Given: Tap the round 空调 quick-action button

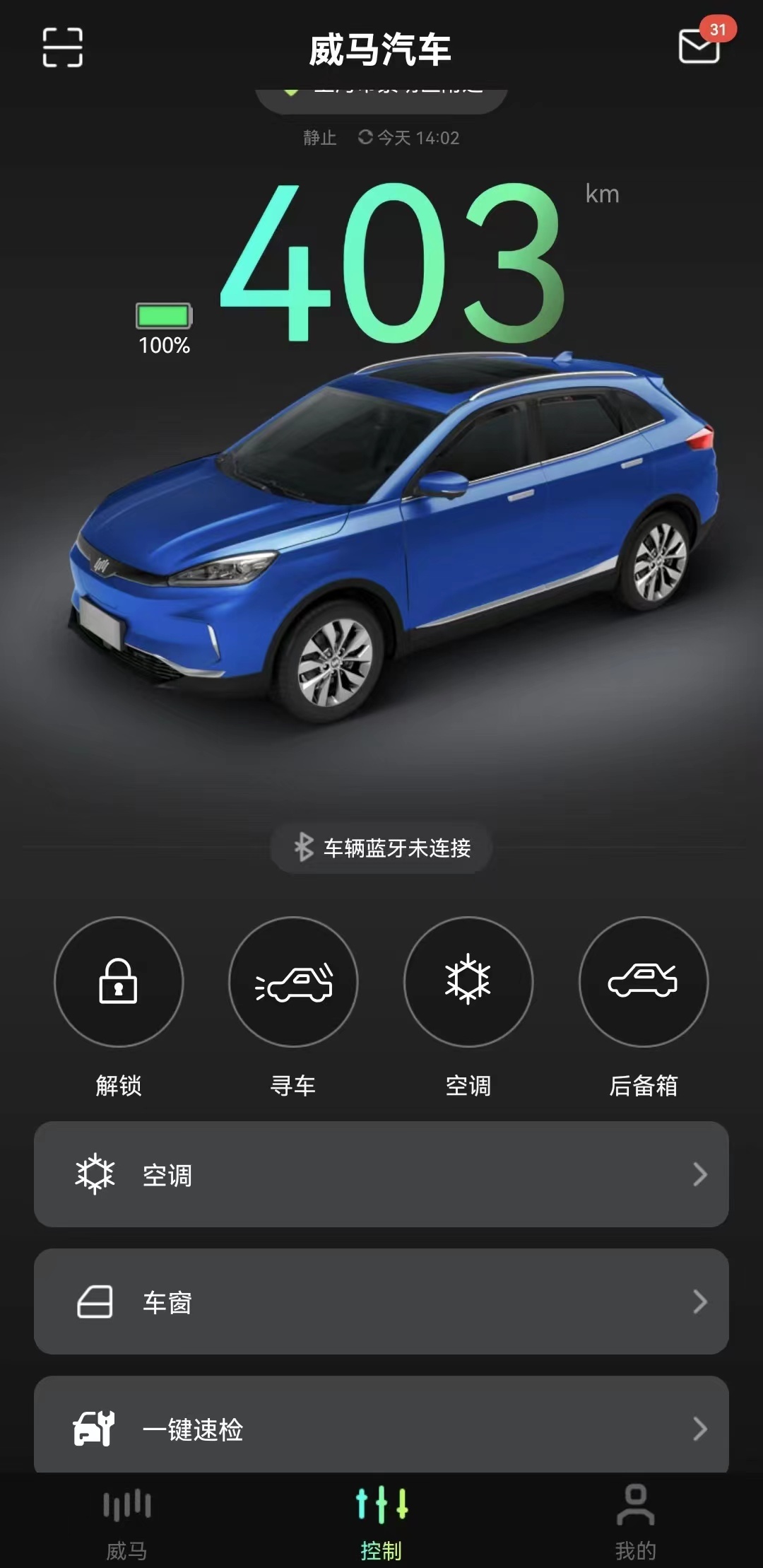Looking at the screenshot, I should (x=468, y=981).
